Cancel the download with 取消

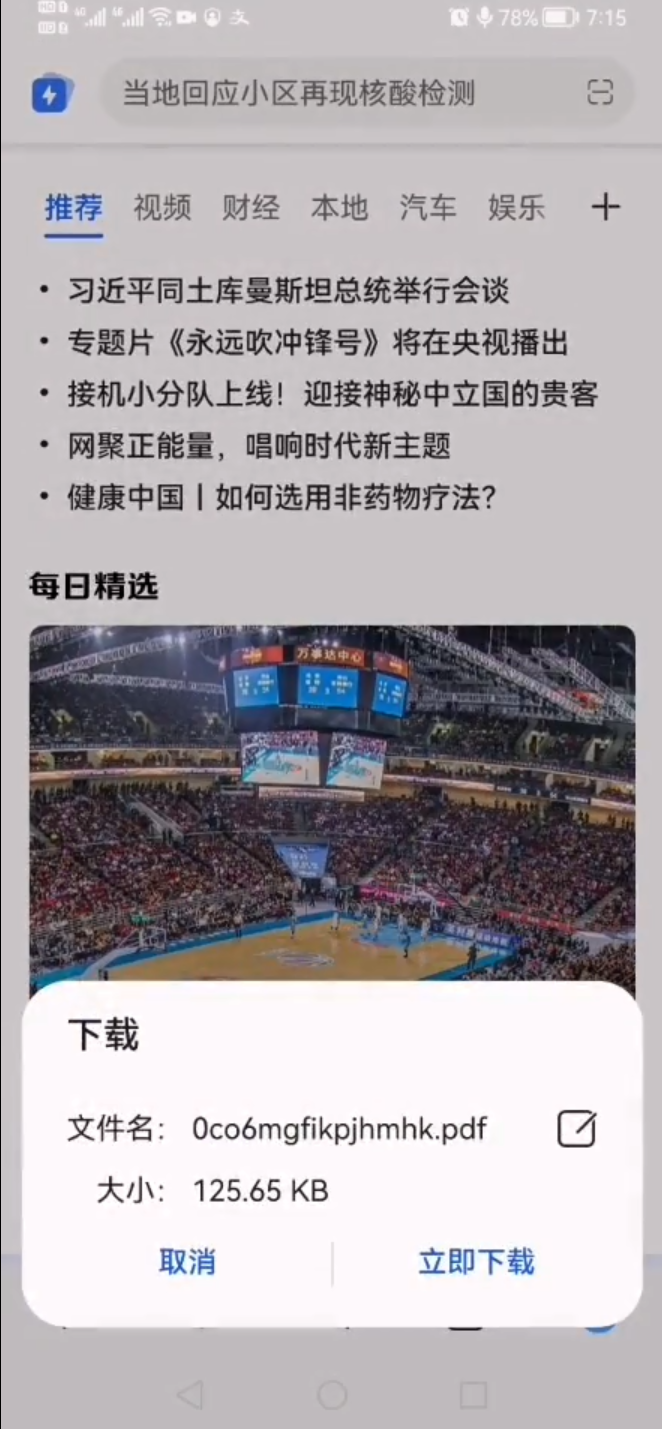pyautogui.click(x=187, y=1262)
